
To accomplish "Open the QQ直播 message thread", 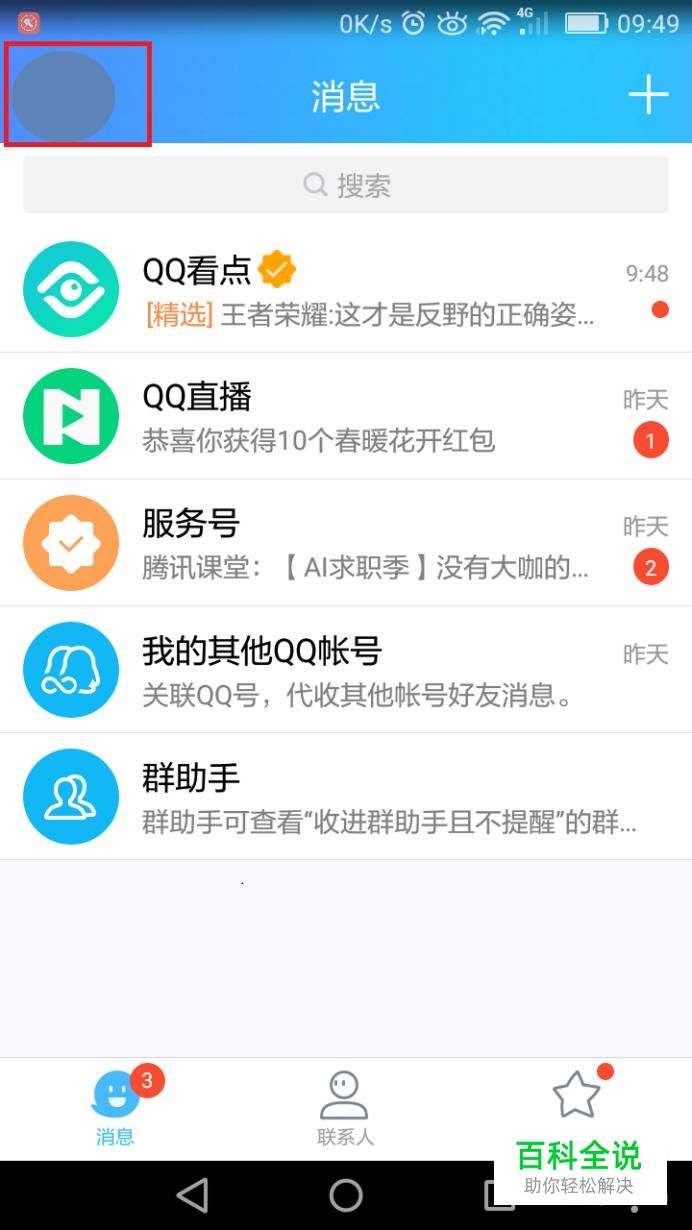I will 346,416.
